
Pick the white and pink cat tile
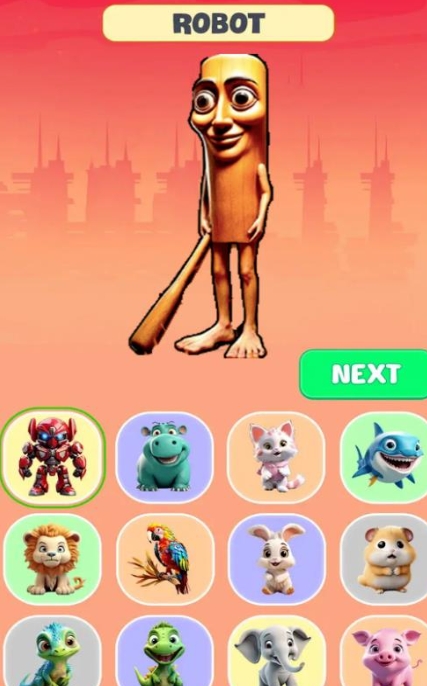point(276,458)
